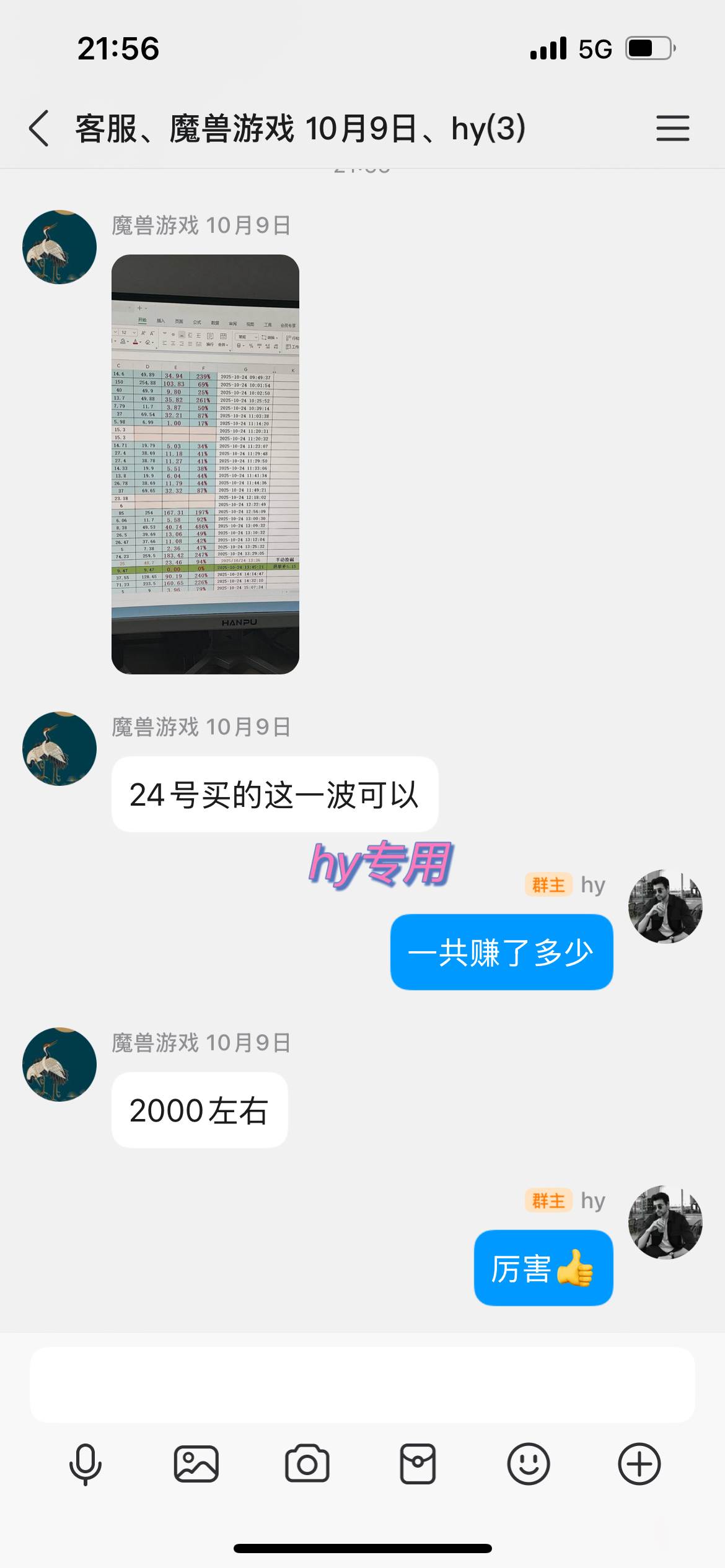The height and width of the screenshot is (1568, 725).
Task: Open the emoji smiley picker
Action: pyautogui.click(x=528, y=1465)
